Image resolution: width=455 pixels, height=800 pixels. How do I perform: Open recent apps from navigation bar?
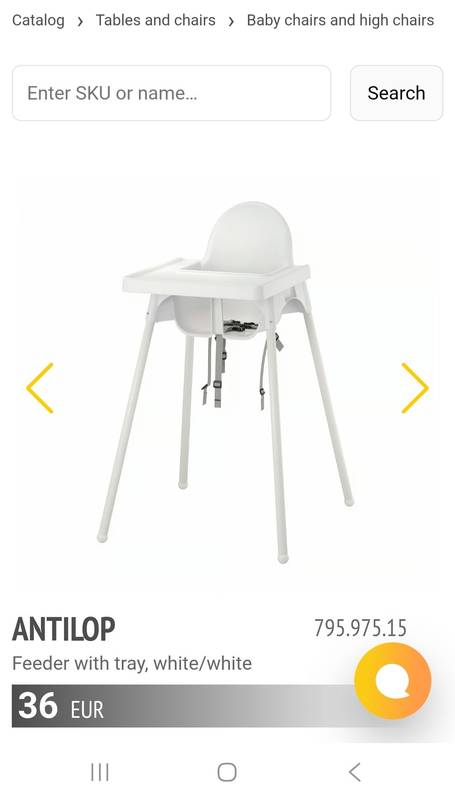click(99, 772)
